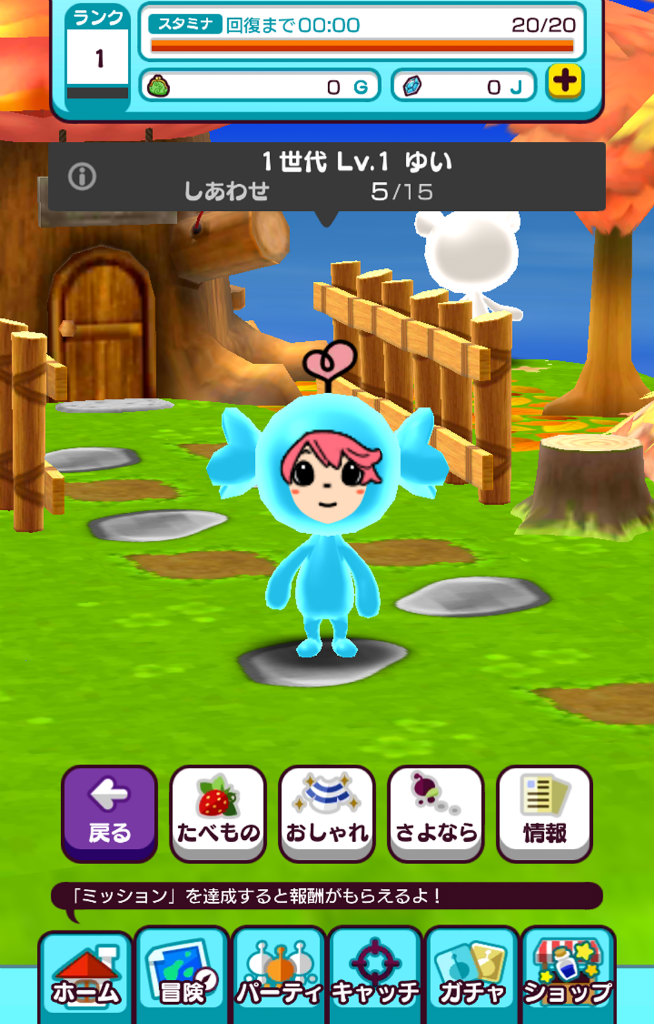Open the ガチャ gacha tab

[472, 976]
